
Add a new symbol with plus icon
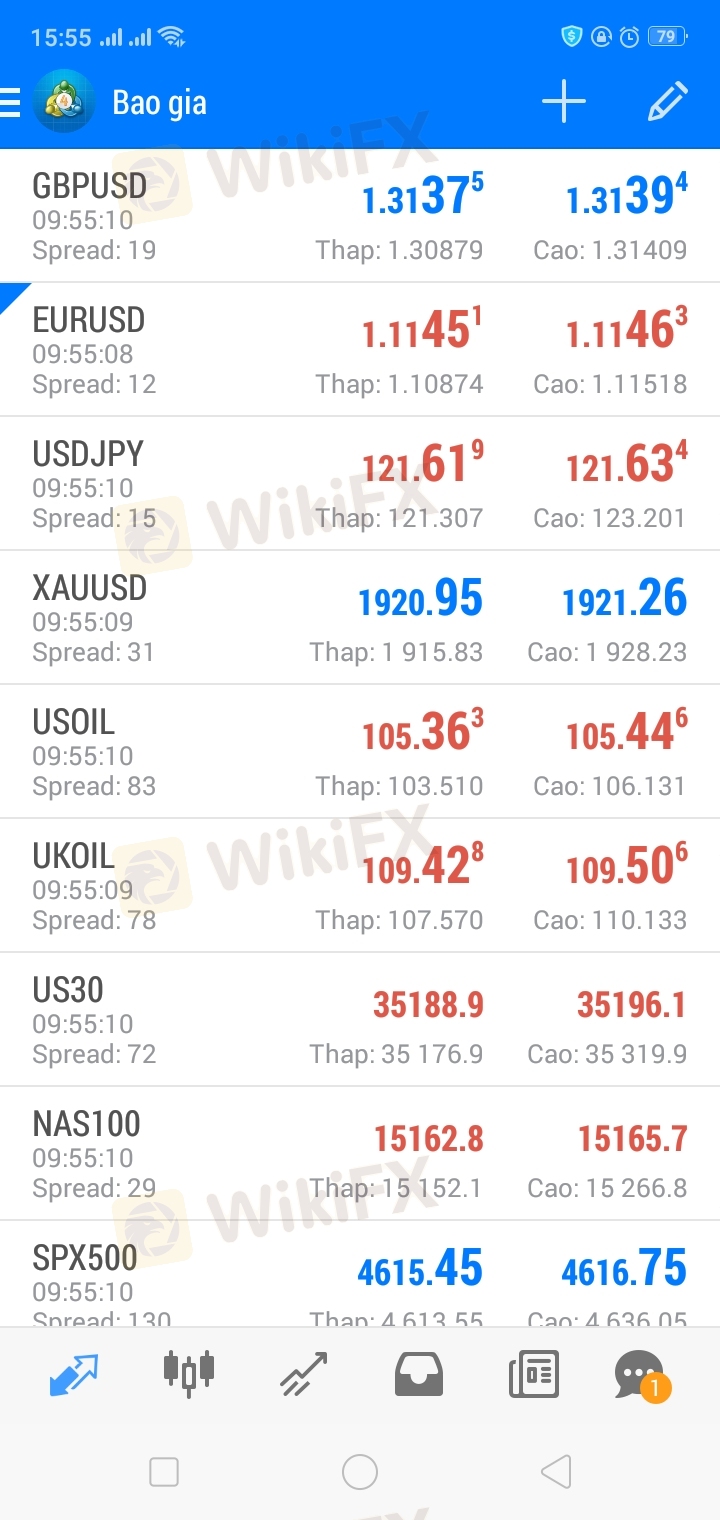coord(563,102)
